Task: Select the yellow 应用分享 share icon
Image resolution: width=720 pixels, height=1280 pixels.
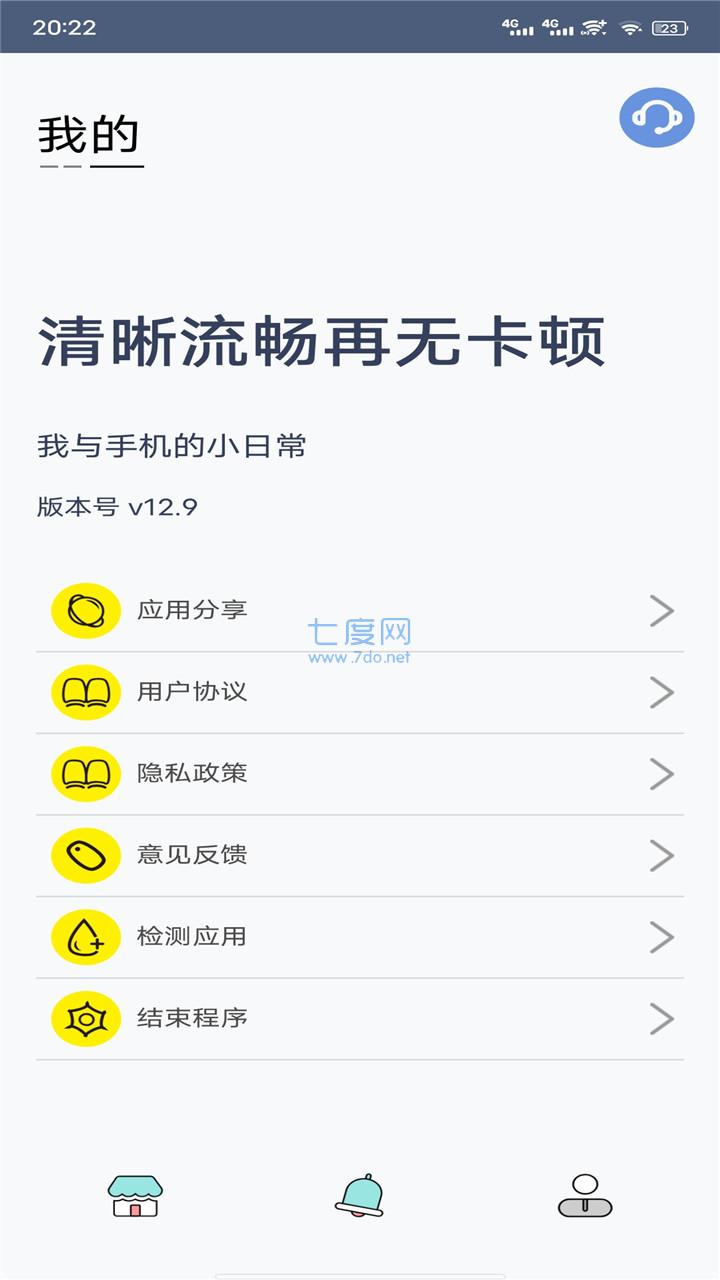Action: pos(85,609)
